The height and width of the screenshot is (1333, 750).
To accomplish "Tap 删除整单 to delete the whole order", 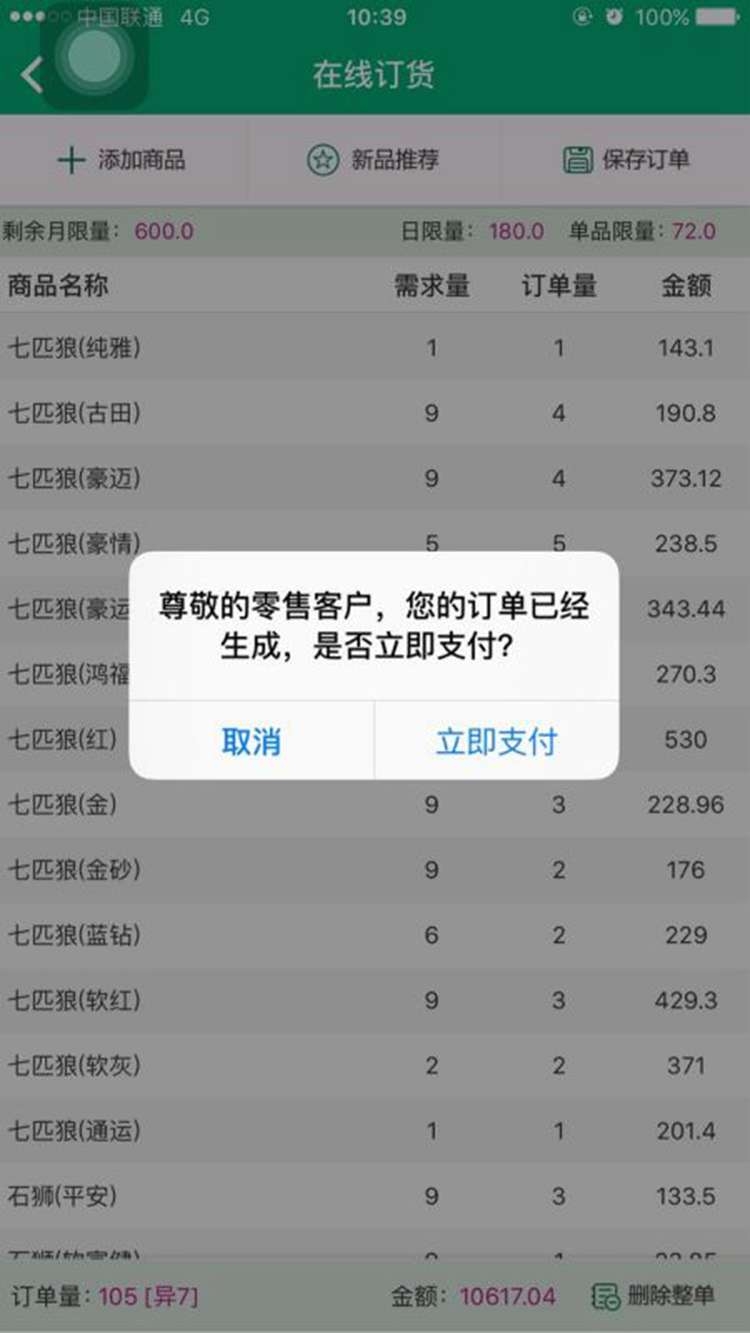I will [653, 1296].
